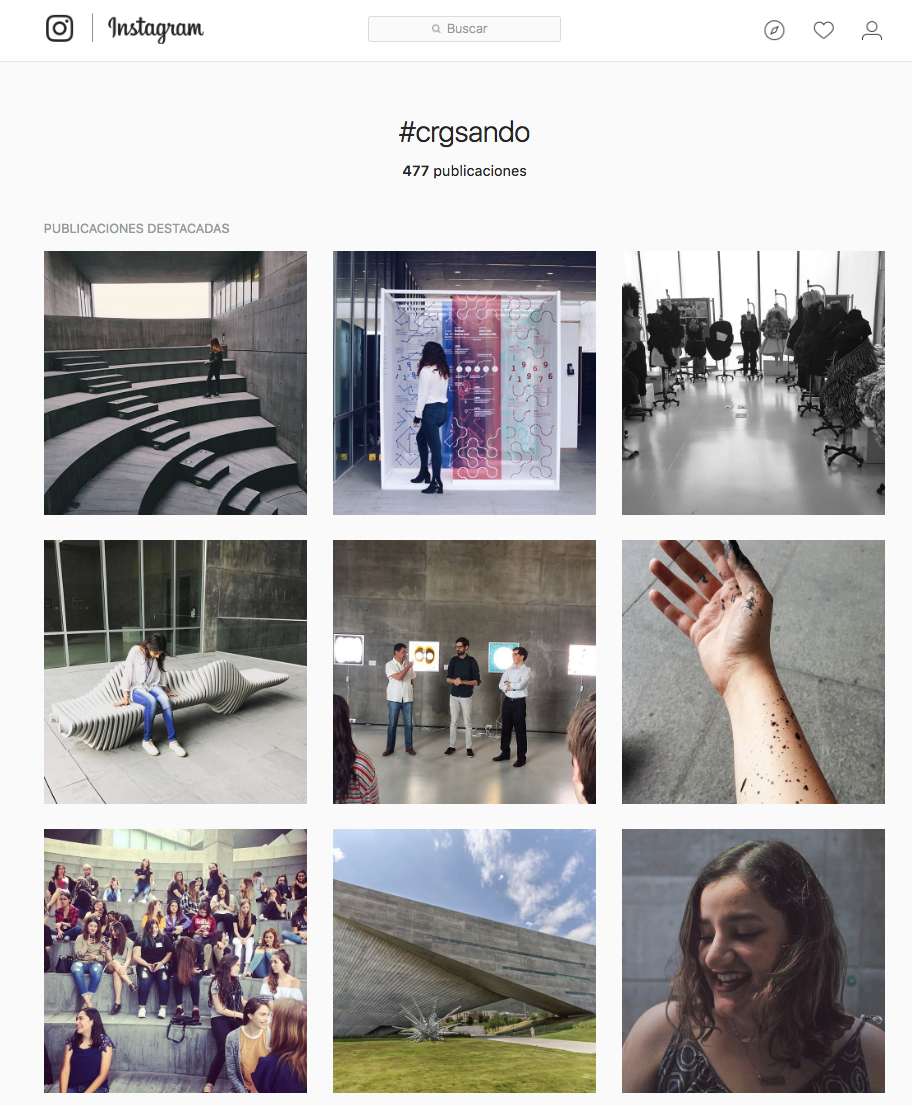
Task: Open the concrete amphitheater stairs post
Action: (175, 383)
